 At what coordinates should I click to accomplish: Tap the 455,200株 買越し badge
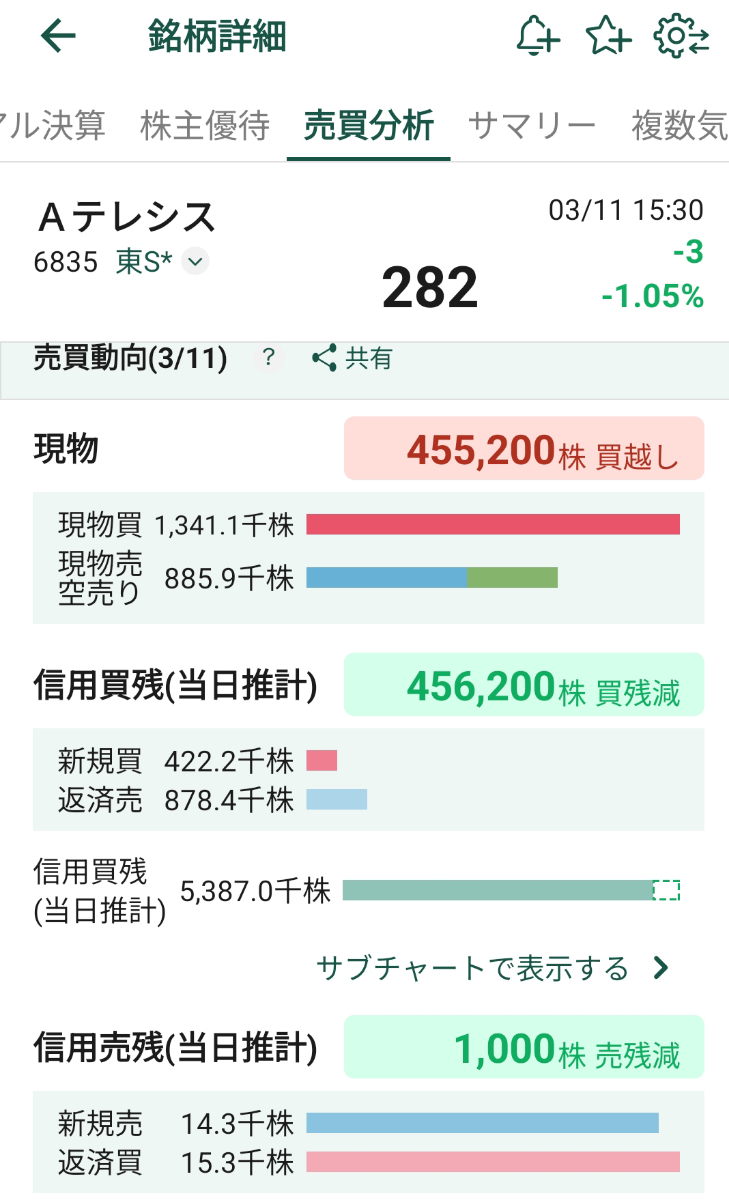click(x=524, y=449)
